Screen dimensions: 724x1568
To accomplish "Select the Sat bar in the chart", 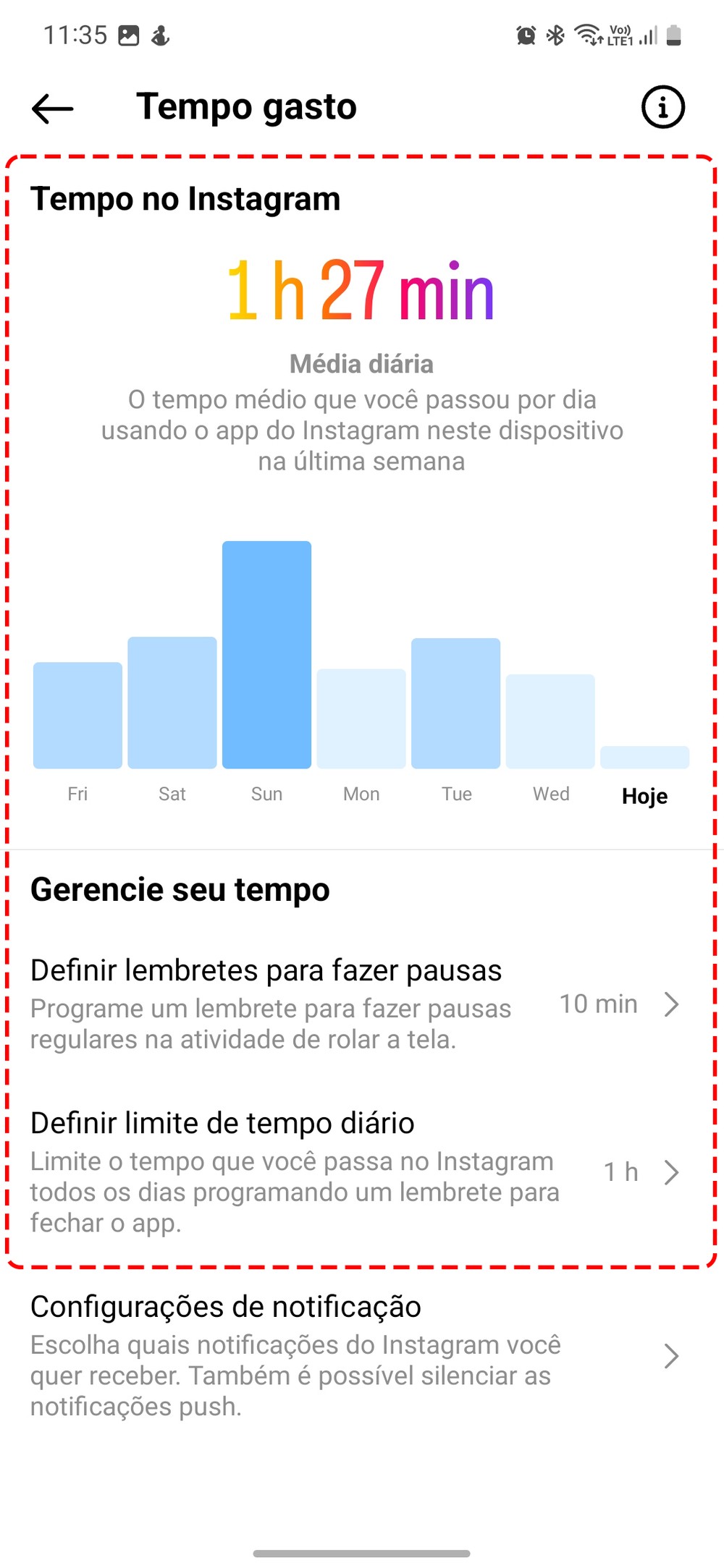I will click(x=172, y=703).
